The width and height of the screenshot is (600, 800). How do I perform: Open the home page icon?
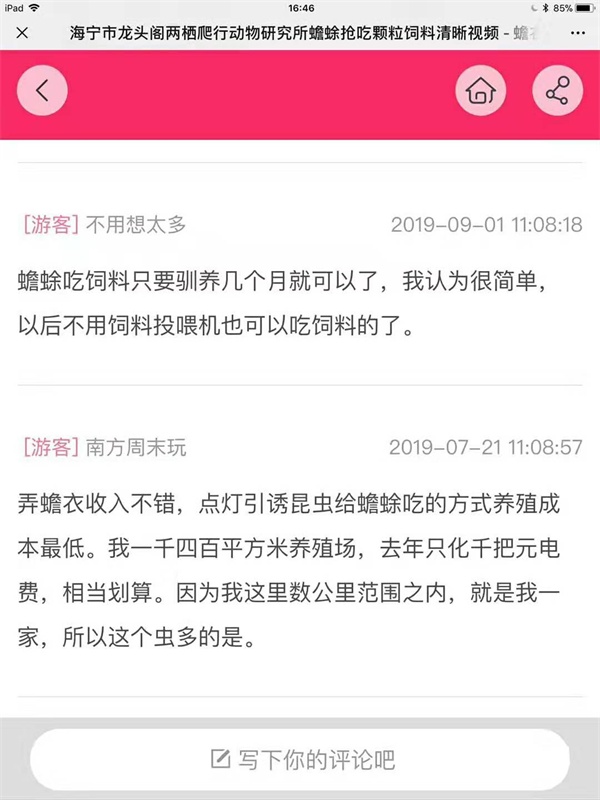481,92
